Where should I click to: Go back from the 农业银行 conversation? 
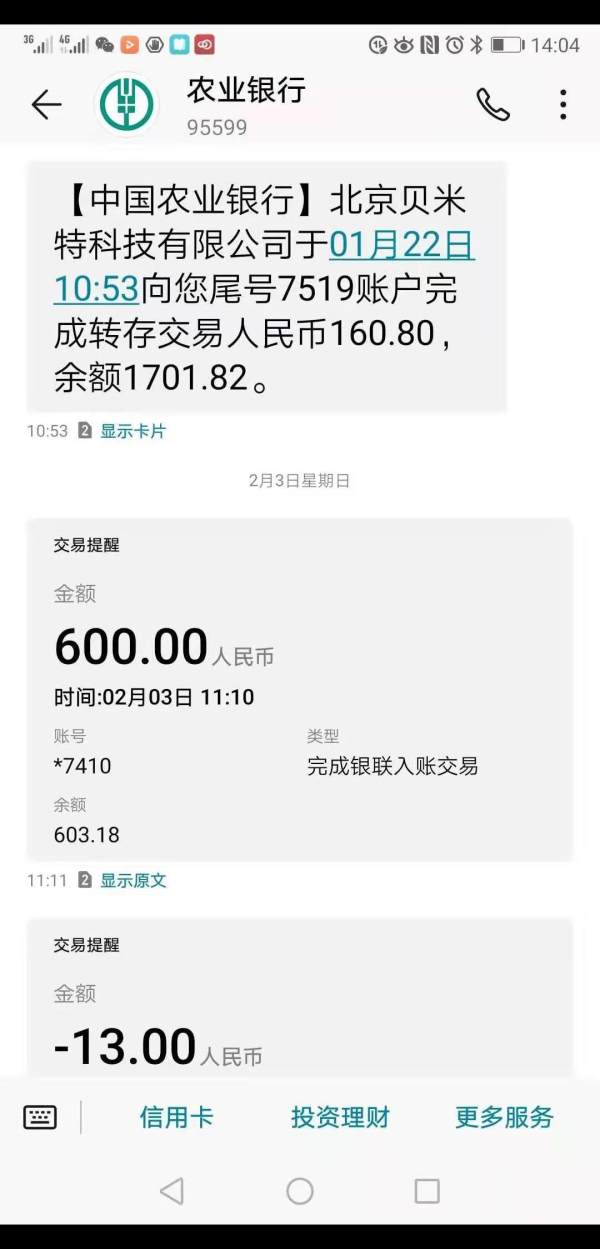(x=46, y=105)
